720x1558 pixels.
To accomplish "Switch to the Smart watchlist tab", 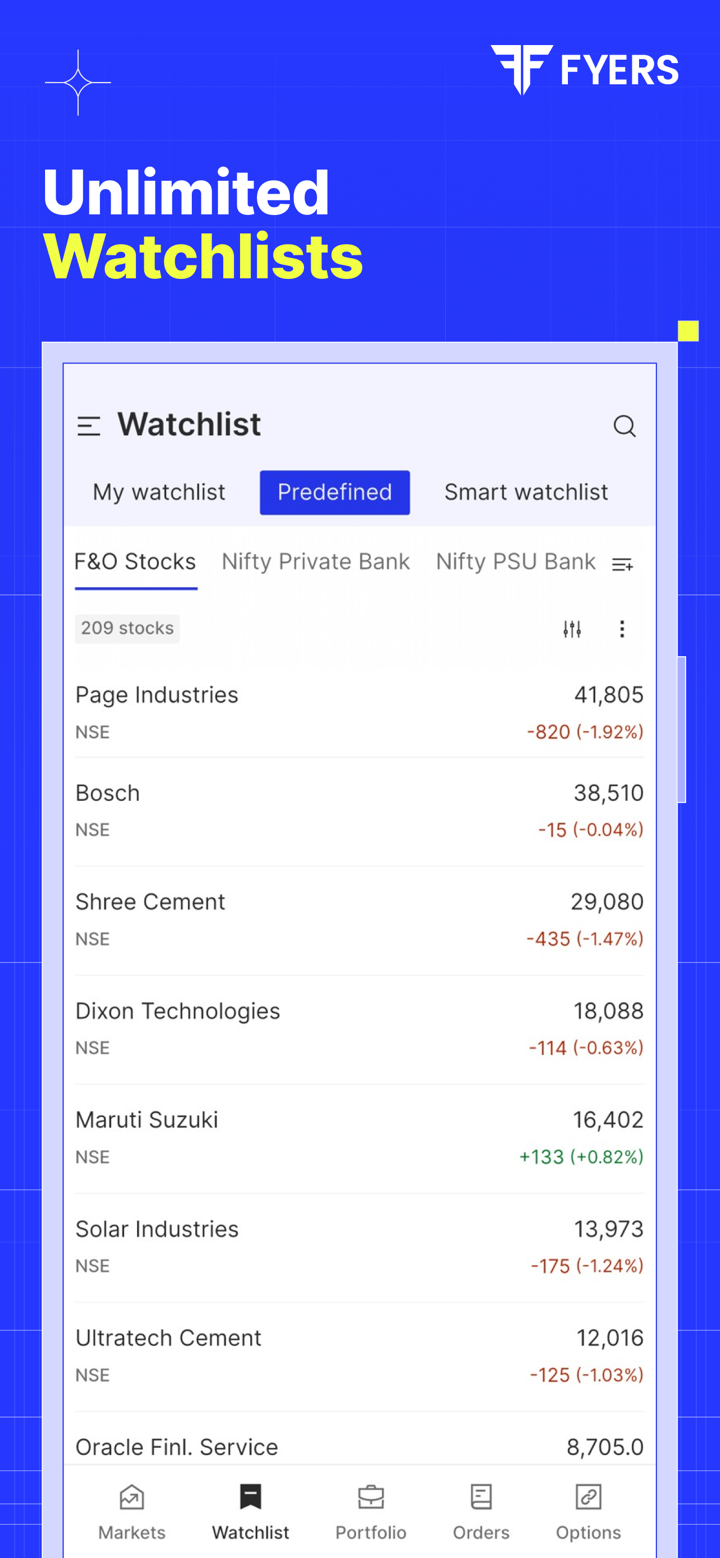I will [525, 492].
